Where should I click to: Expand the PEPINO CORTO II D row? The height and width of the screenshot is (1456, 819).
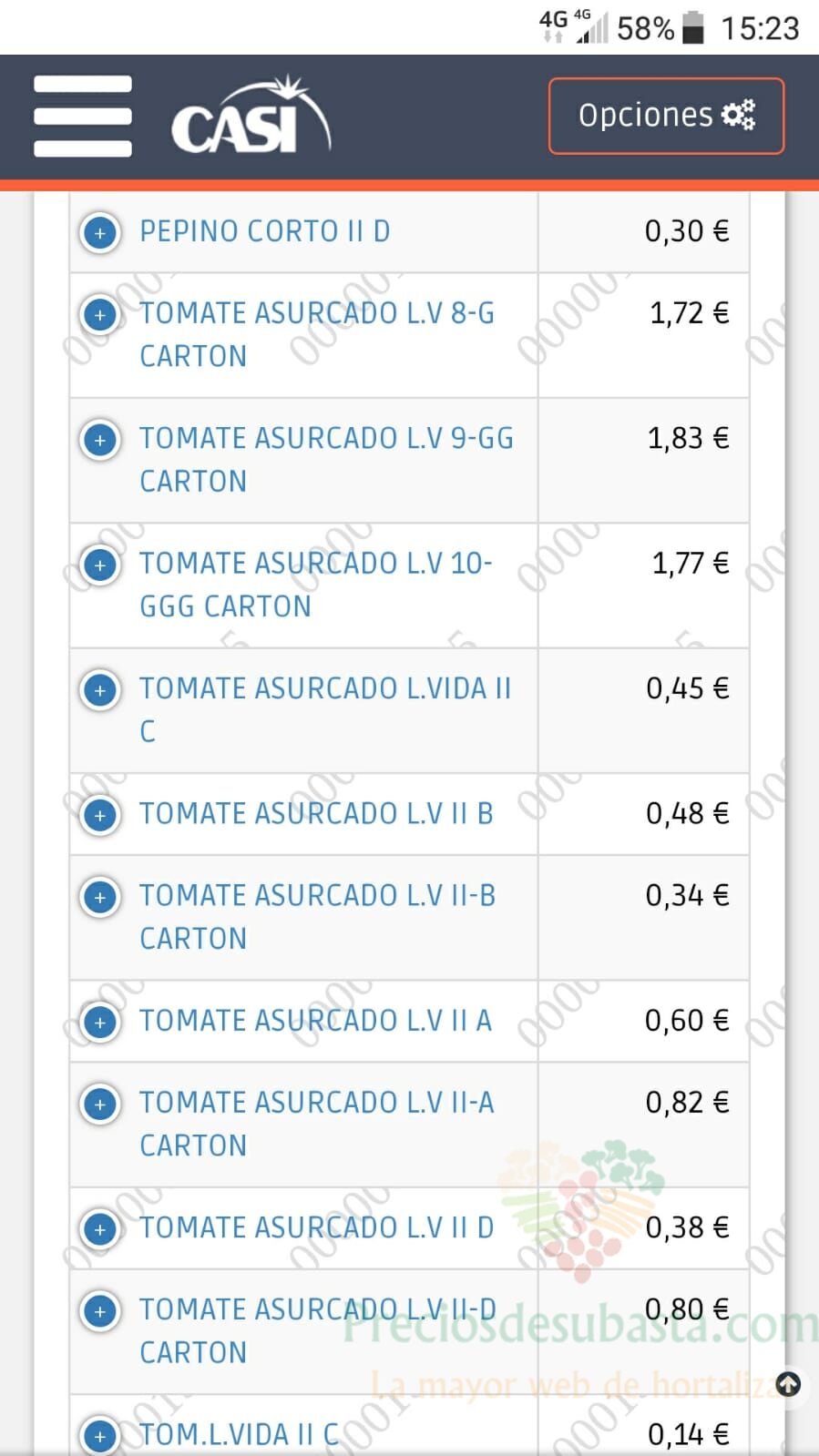pyautogui.click(x=100, y=232)
